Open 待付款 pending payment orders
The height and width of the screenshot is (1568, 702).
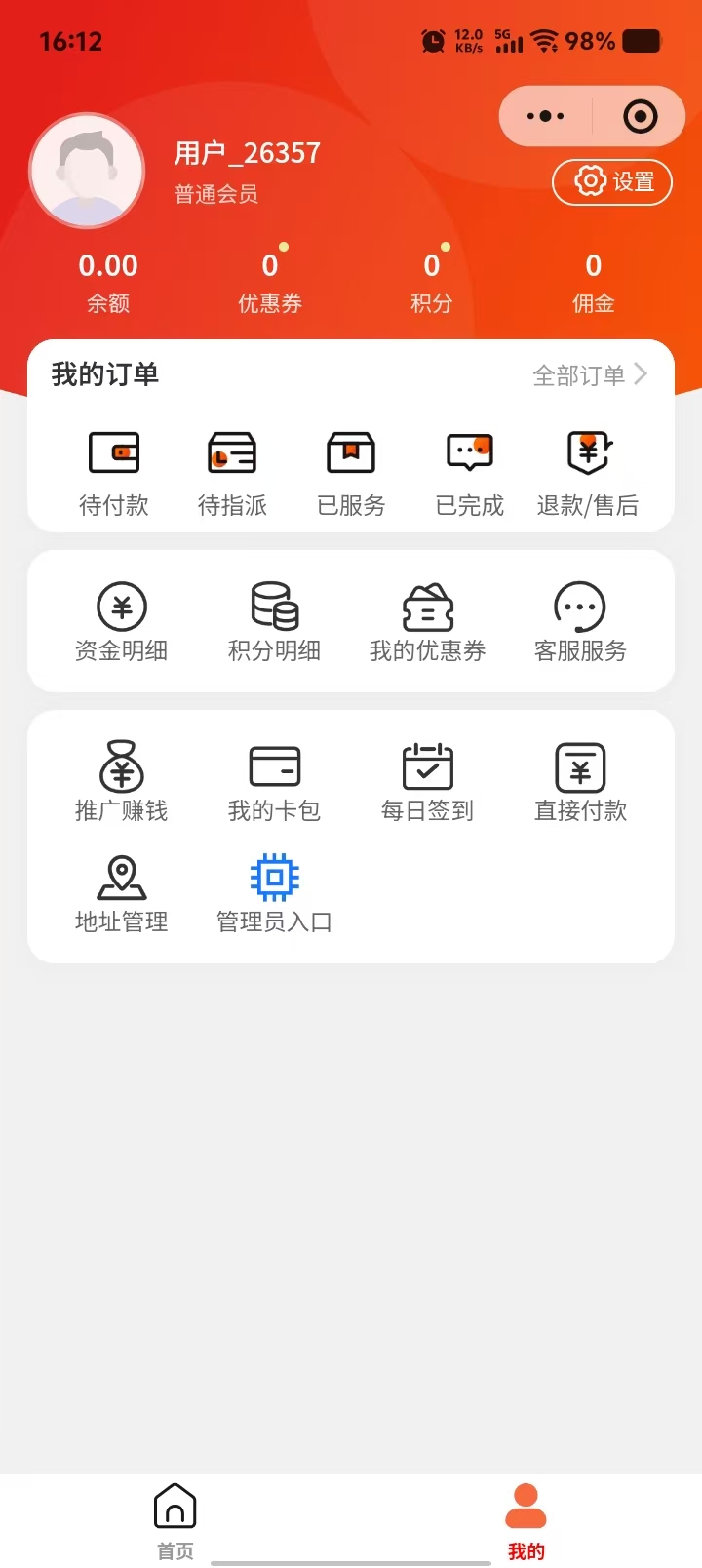(x=114, y=473)
